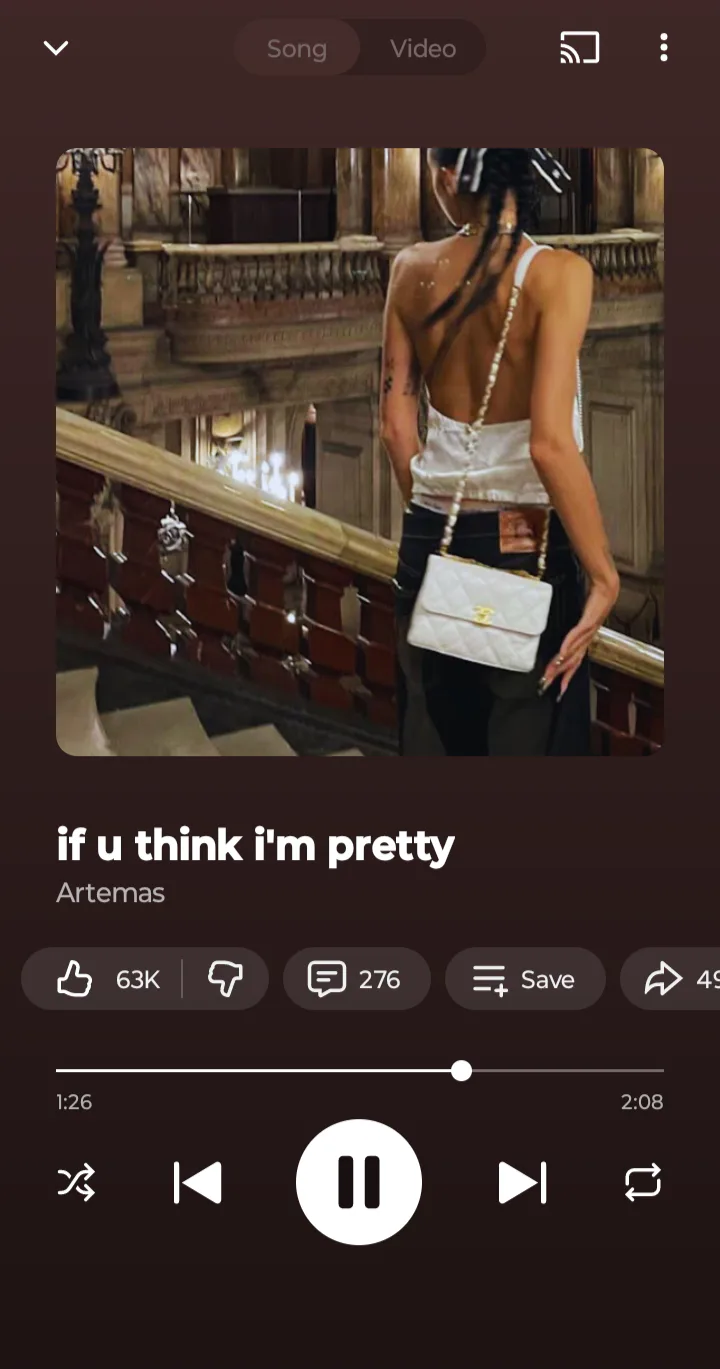
Task: Toggle repeat mode
Action: [x=642, y=1182]
